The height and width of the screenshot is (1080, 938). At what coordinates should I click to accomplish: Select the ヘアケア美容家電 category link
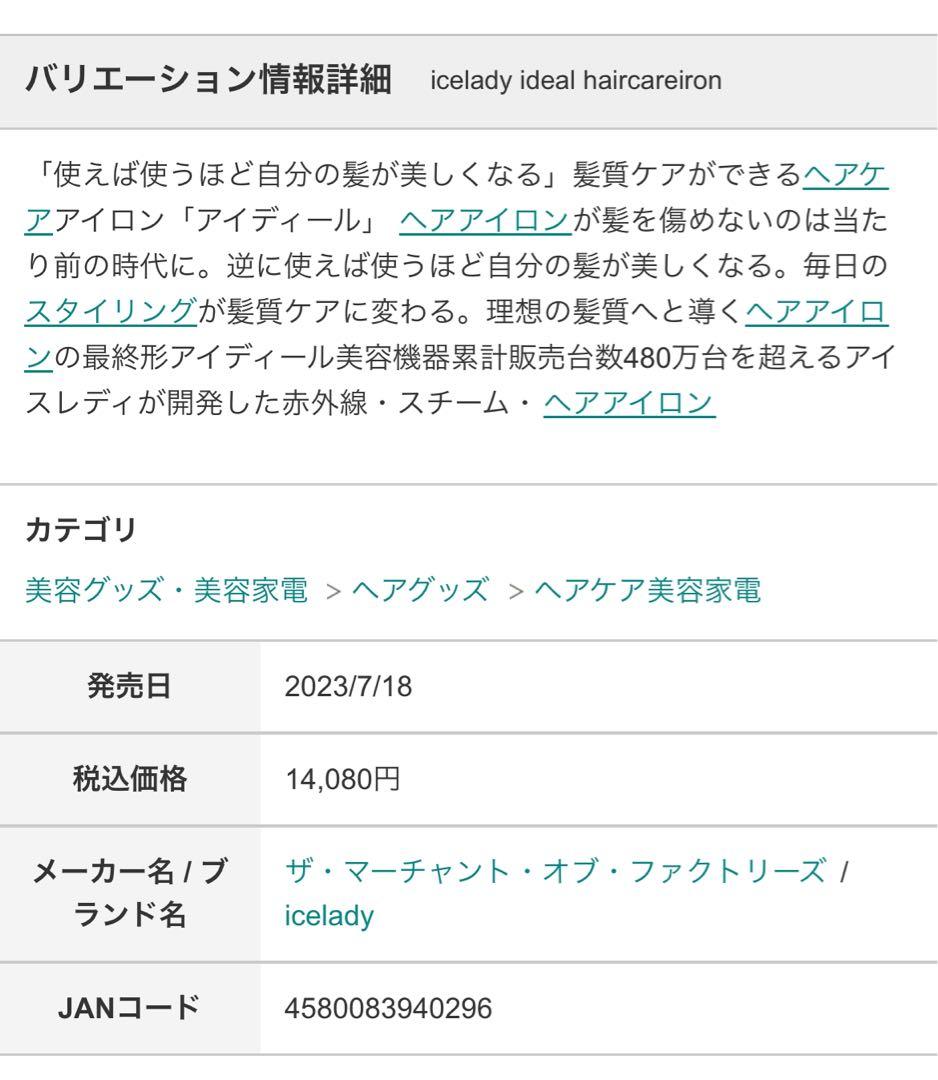click(x=648, y=592)
